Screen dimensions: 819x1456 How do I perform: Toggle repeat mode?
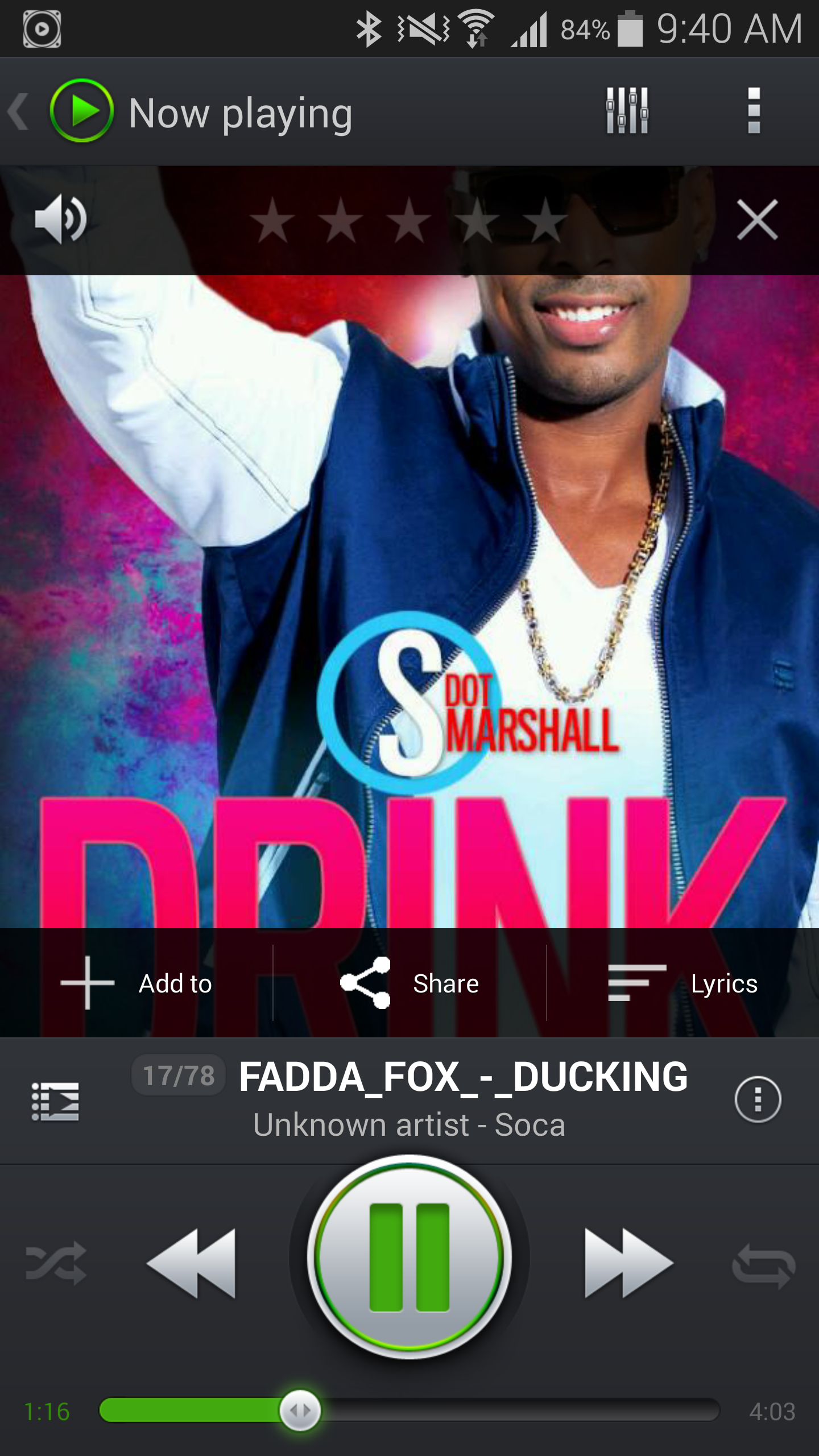[763, 1265]
